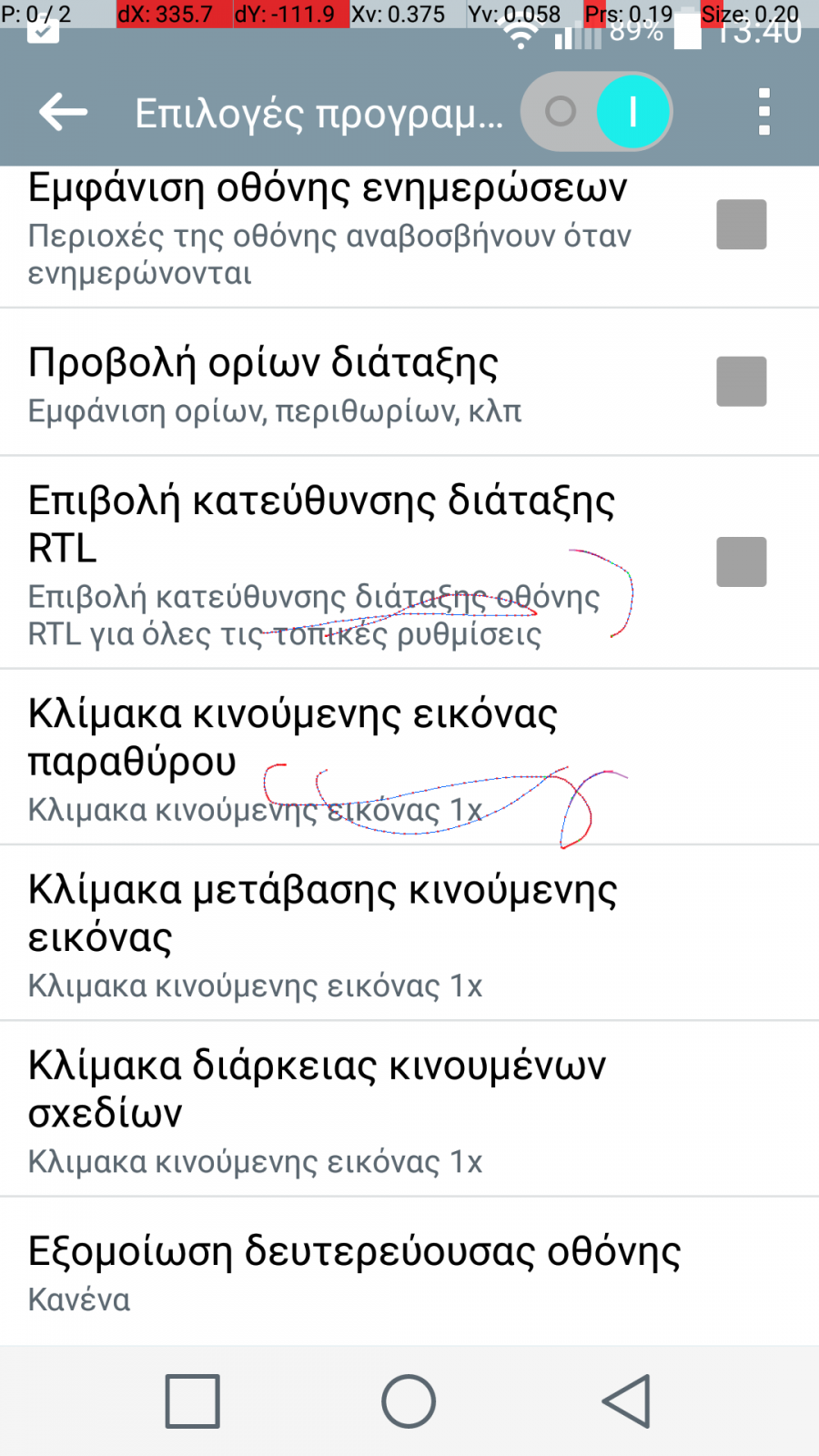
Task: Open Κλίμακα διάρκειας κινουμένων σχεδίων setting
Action: (x=409, y=1109)
